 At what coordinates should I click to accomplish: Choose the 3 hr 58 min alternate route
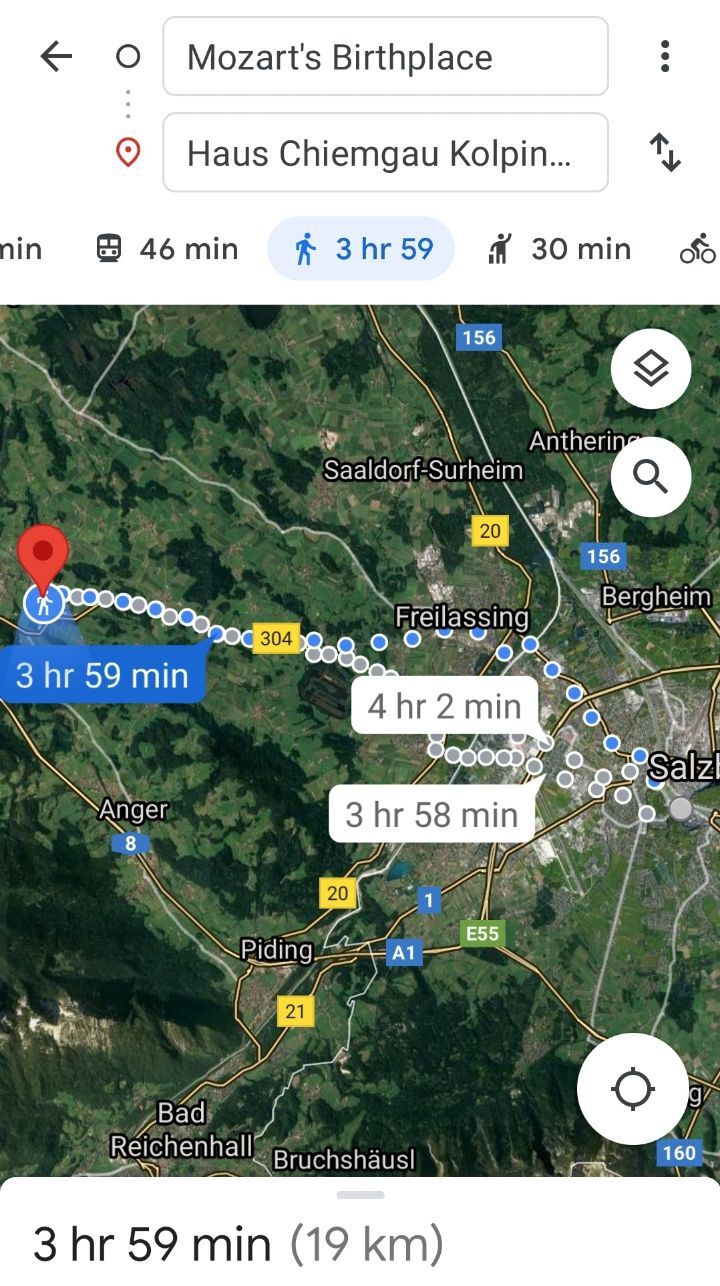[x=431, y=814]
